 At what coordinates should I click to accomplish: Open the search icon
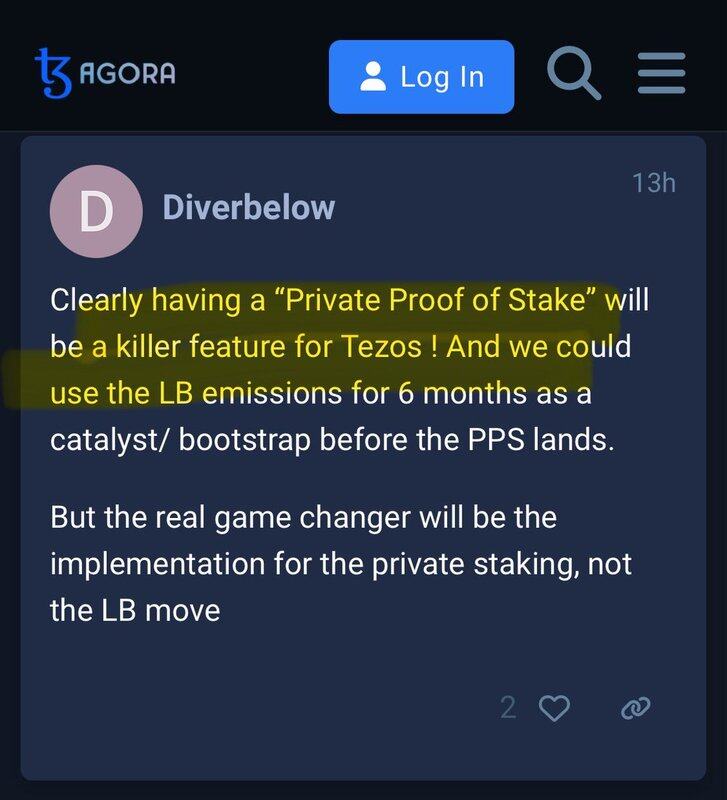574,74
